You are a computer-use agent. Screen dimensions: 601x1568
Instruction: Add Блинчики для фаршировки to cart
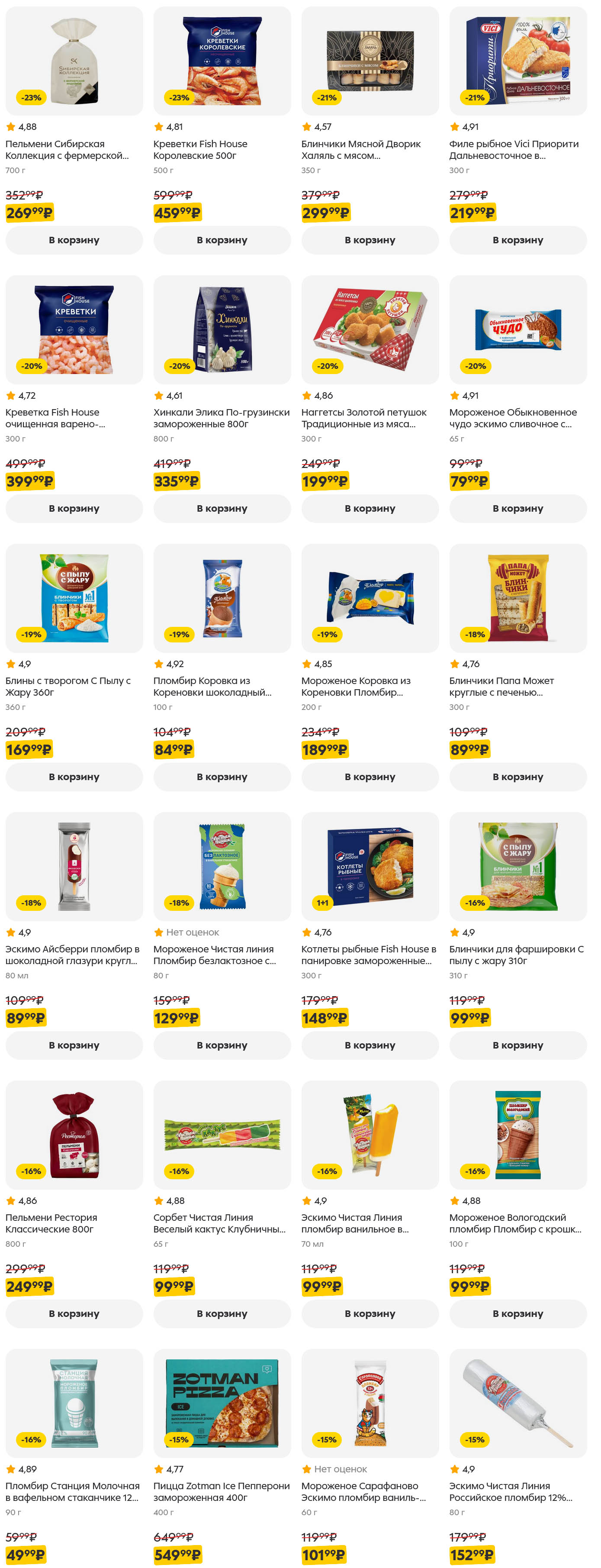[x=517, y=1045]
